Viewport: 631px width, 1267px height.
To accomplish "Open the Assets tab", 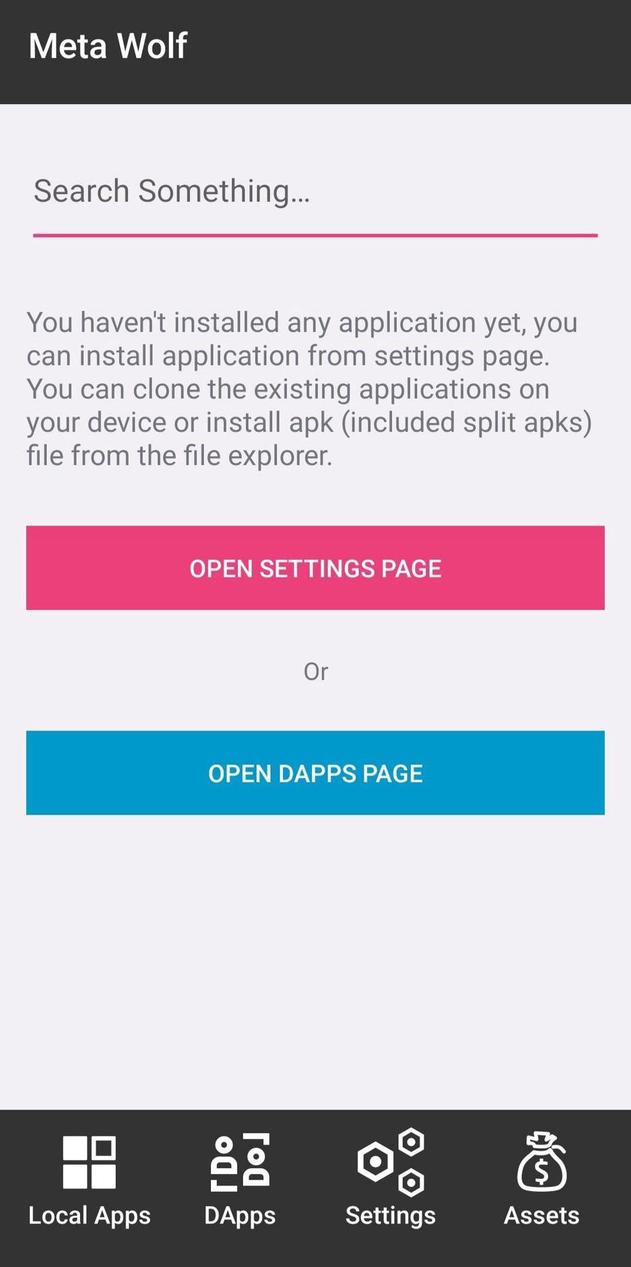I will click(x=541, y=1180).
